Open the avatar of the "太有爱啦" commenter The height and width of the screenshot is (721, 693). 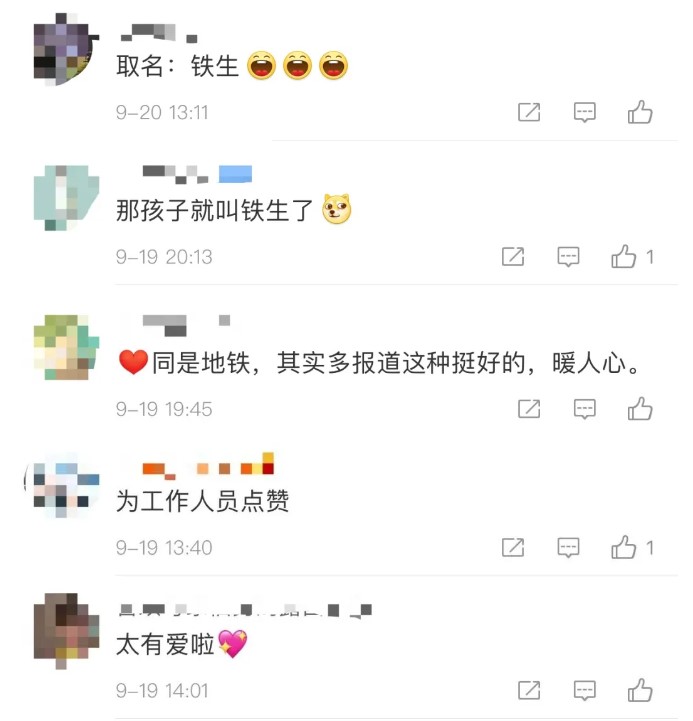point(66,628)
